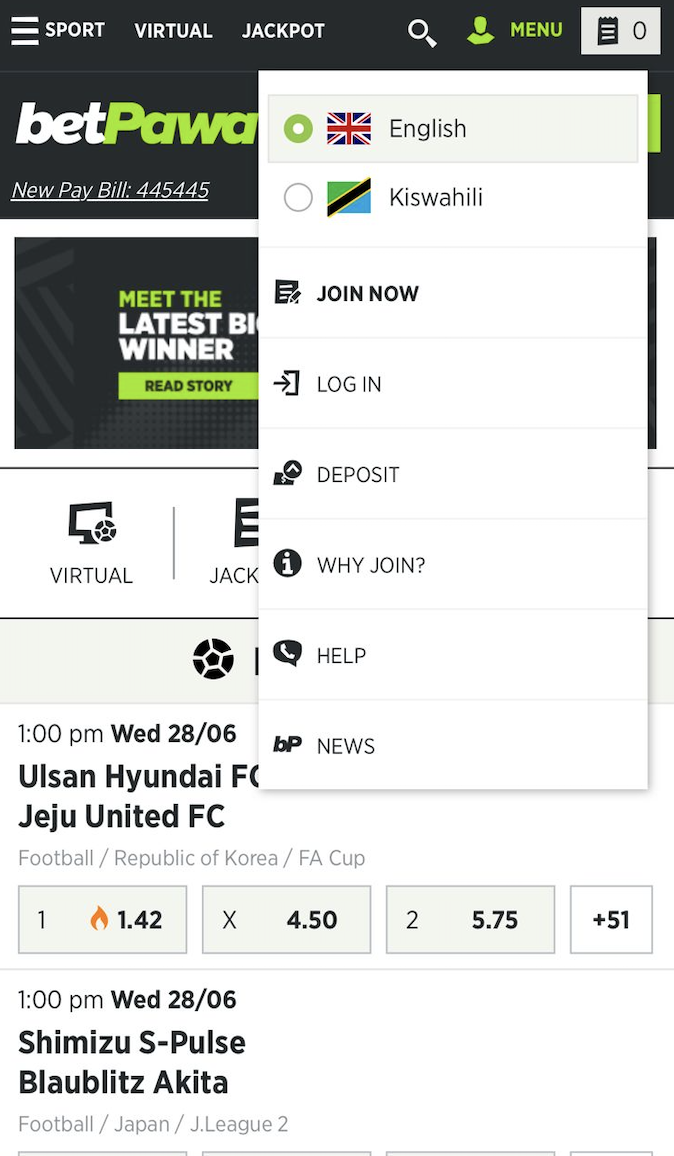Follow the New Pay Bill: 445445 link
Viewport: 674px width, 1156px height.
pyautogui.click(x=110, y=190)
